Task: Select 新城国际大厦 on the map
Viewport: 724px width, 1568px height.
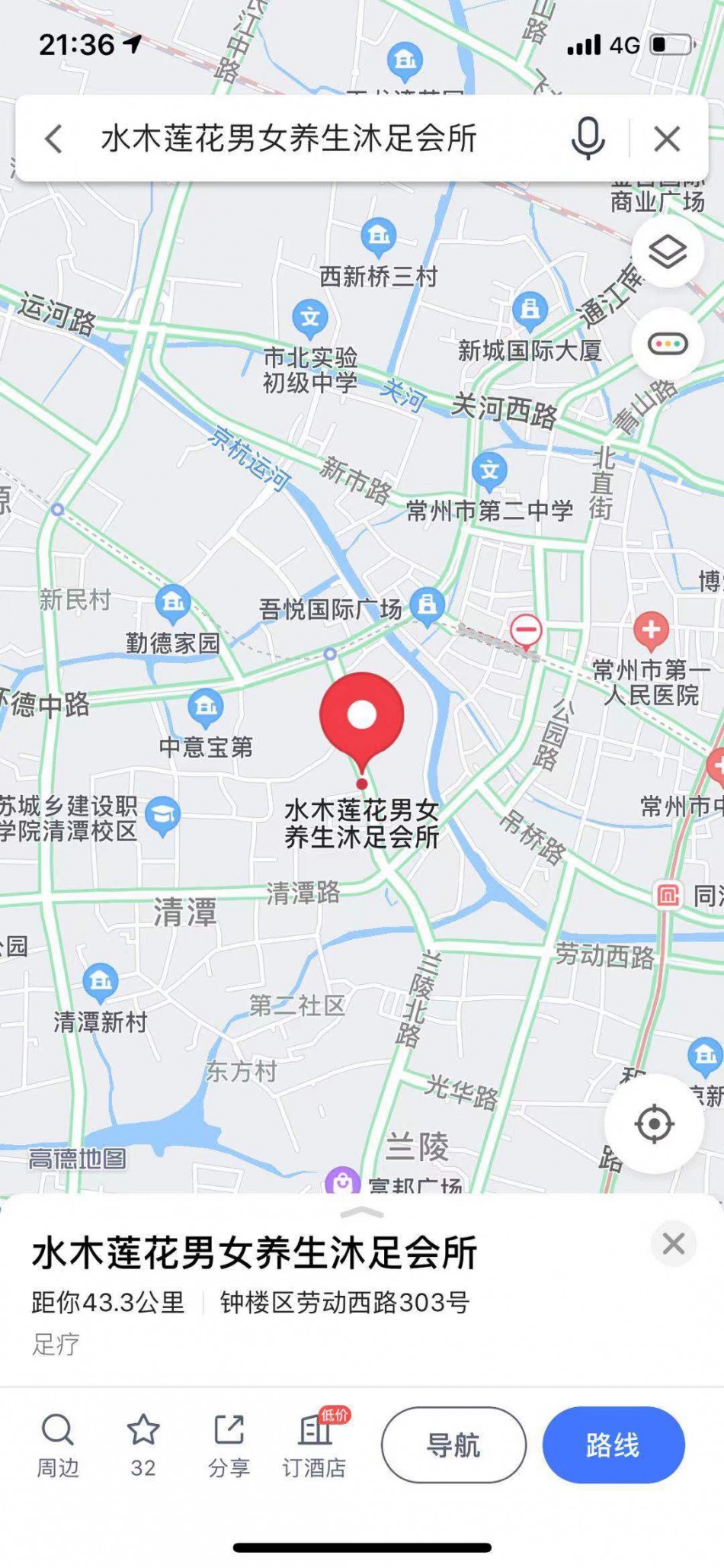Action: click(530, 310)
